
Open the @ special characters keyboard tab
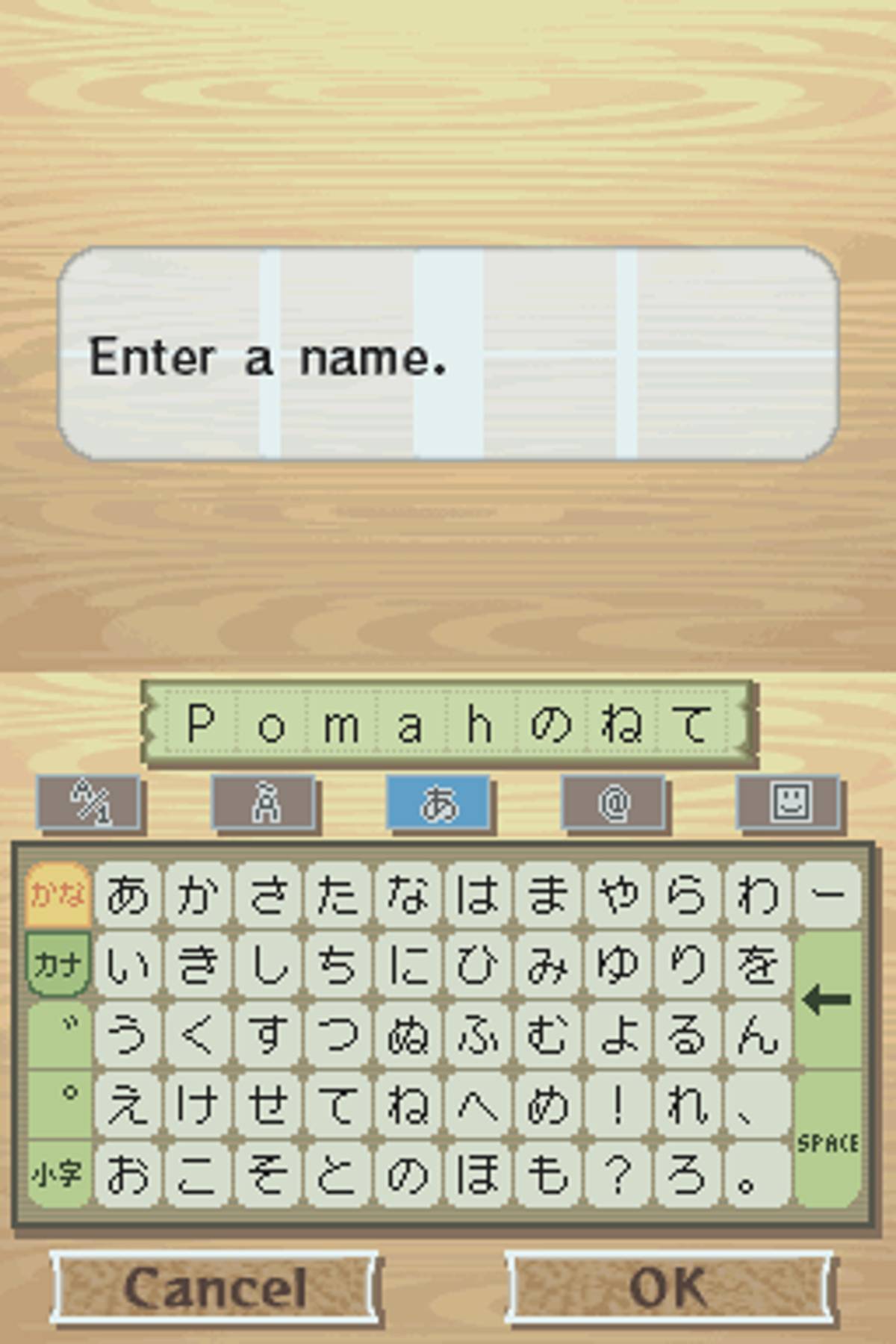pos(614,803)
